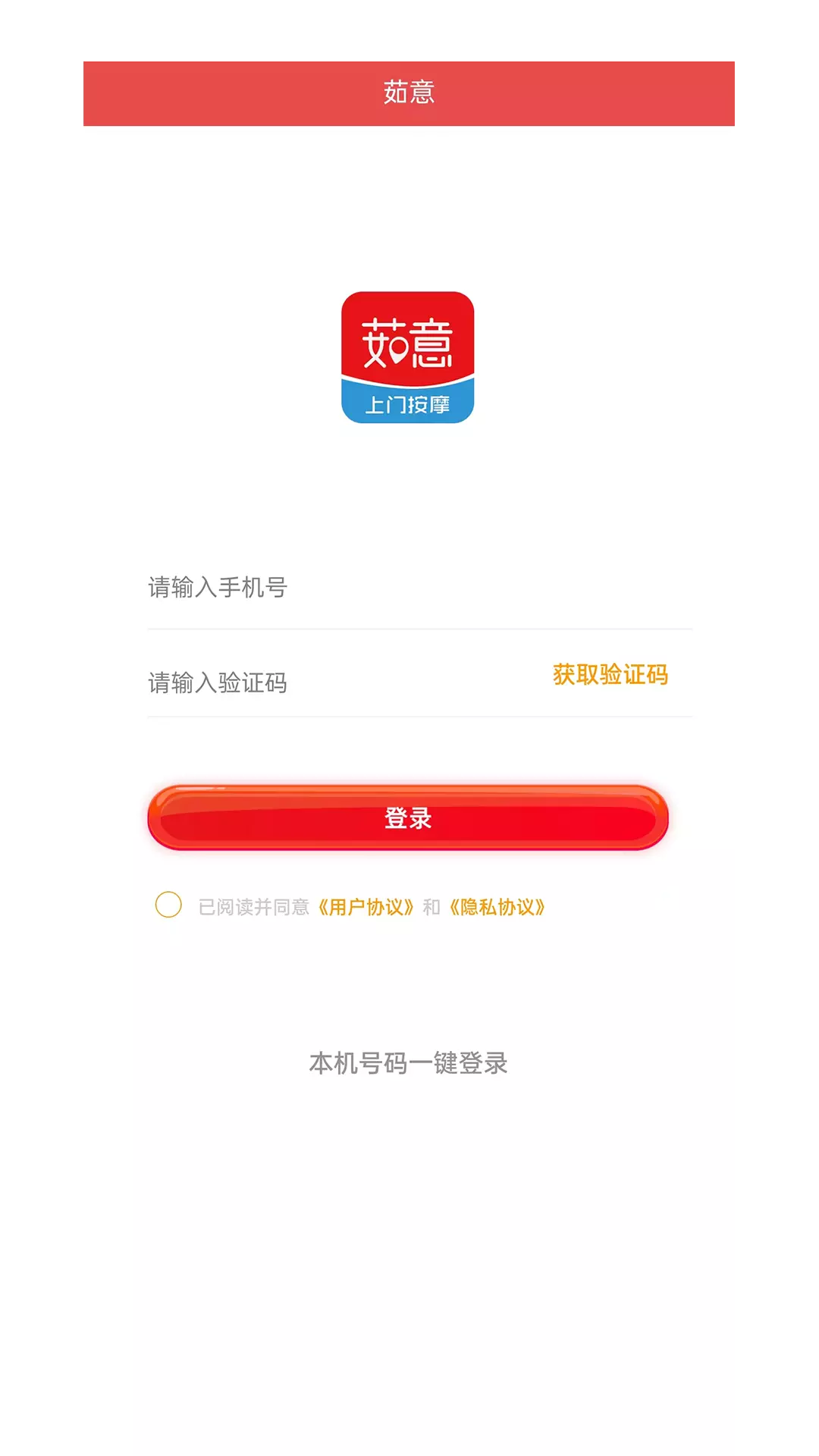819x1456 pixels.
Task: Open the 《用户协议》 link
Action: 366,907
